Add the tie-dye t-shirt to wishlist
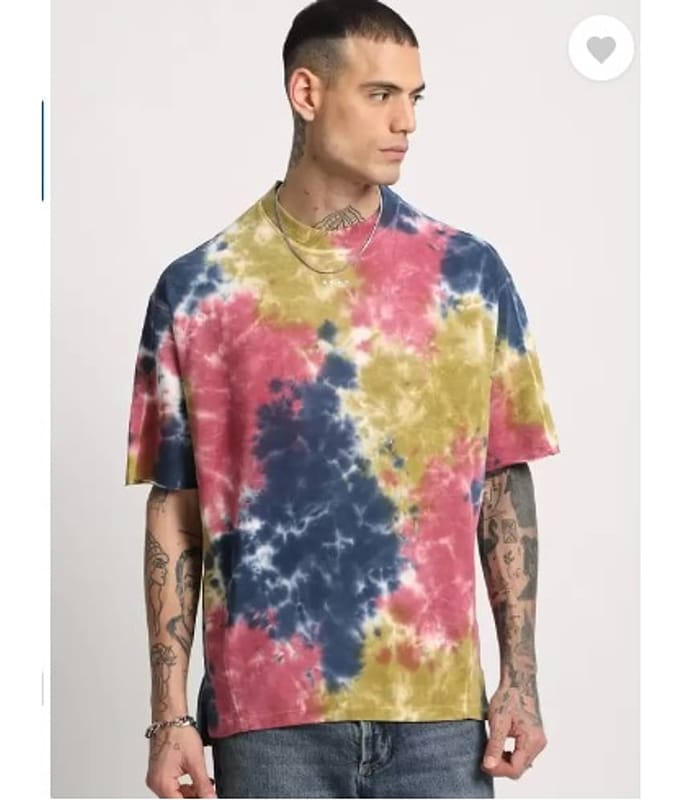The width and height of the screenshot is (683, 800). click(x=601, y=49)
